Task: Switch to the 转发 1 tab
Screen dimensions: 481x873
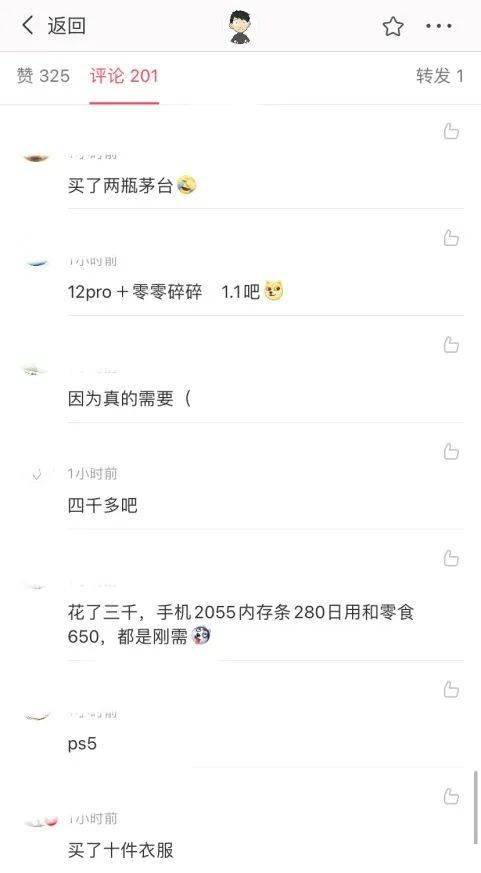Action: tap(440, 76)
